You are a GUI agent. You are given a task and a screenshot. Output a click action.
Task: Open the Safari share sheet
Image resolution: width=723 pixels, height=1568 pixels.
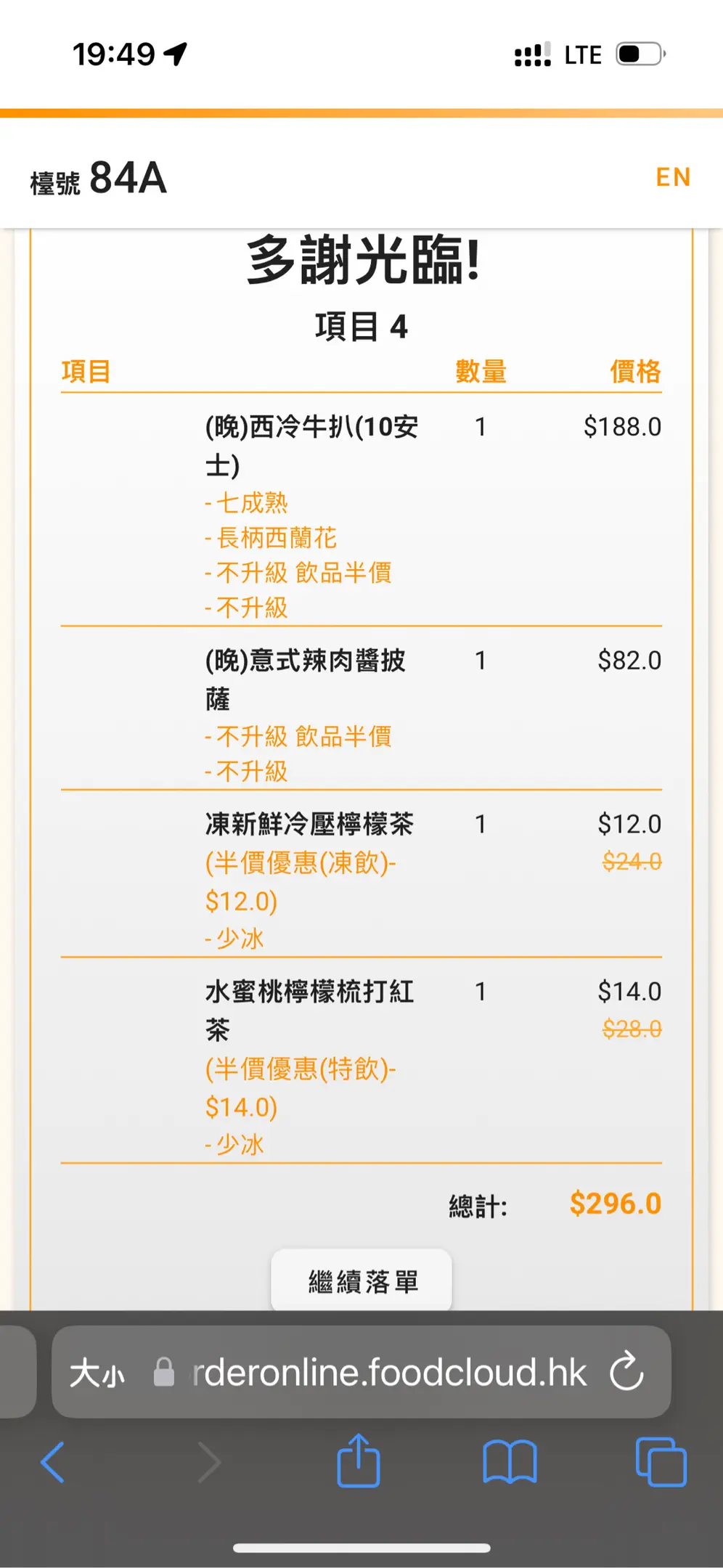[x=359, y=1461]
